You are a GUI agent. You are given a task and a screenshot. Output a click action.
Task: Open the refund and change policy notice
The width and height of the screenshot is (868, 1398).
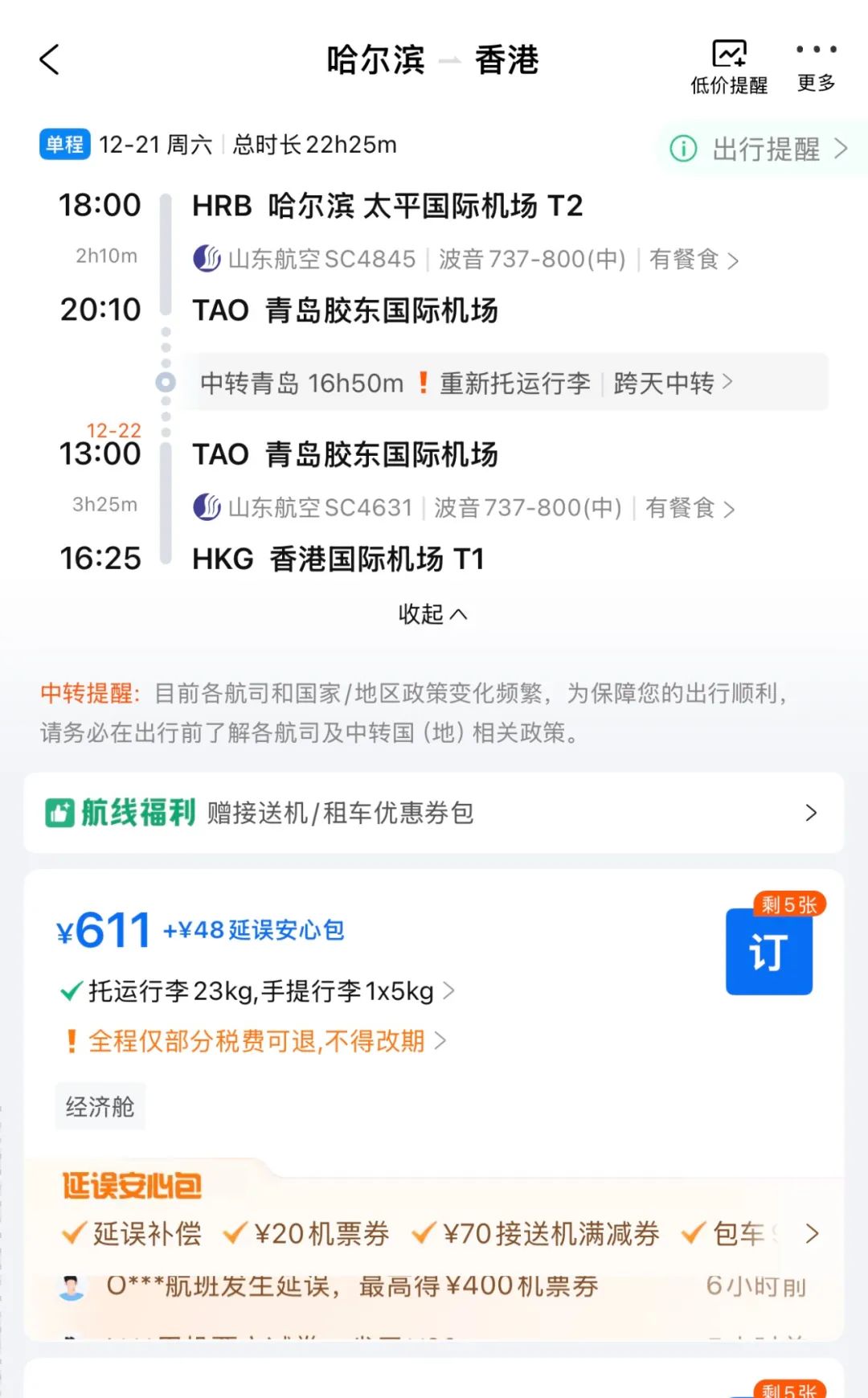[x=254, y=1041]
